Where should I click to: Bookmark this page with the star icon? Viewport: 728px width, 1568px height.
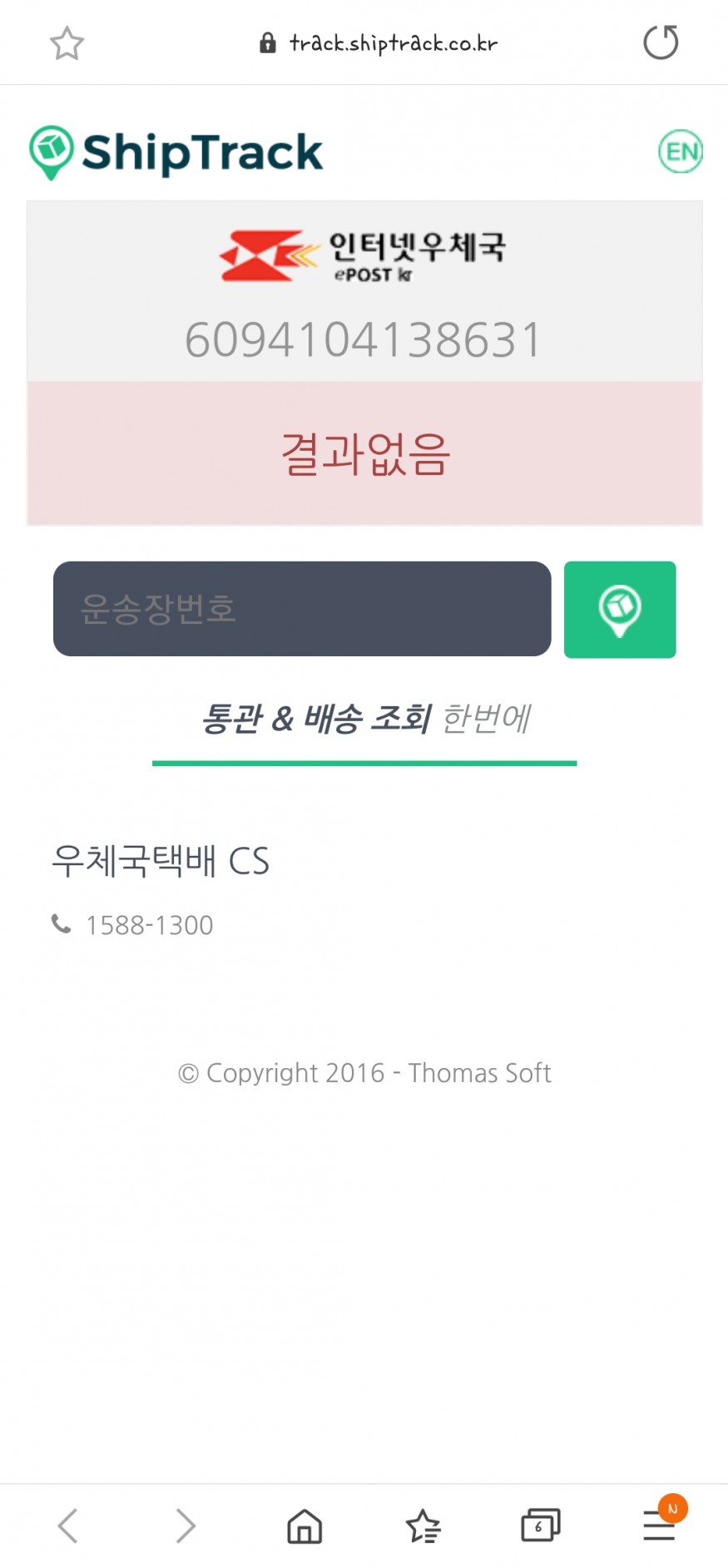point(67,43)
